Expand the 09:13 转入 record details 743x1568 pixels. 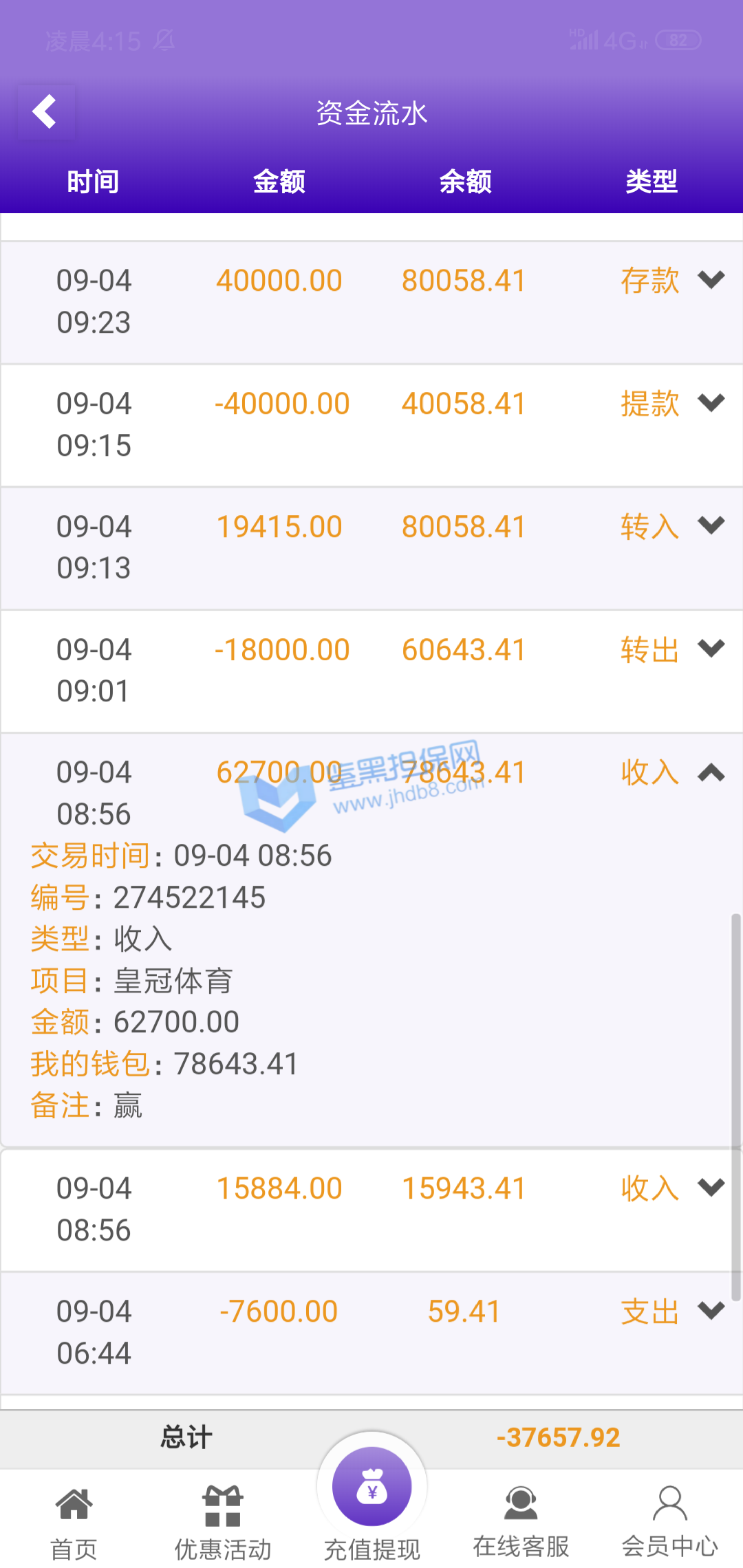coord(711,526)
